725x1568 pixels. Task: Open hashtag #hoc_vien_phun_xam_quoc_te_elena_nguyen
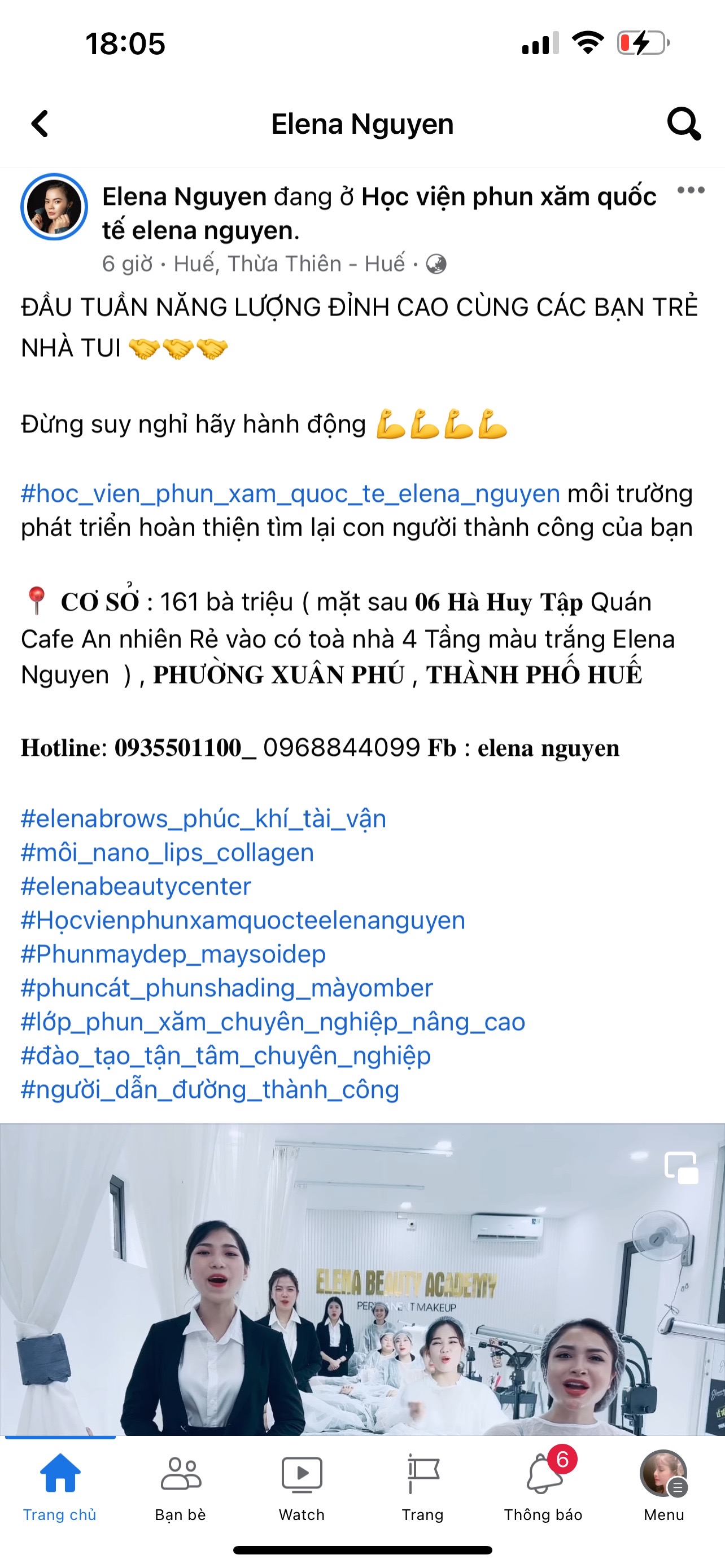tap(290, 493)
